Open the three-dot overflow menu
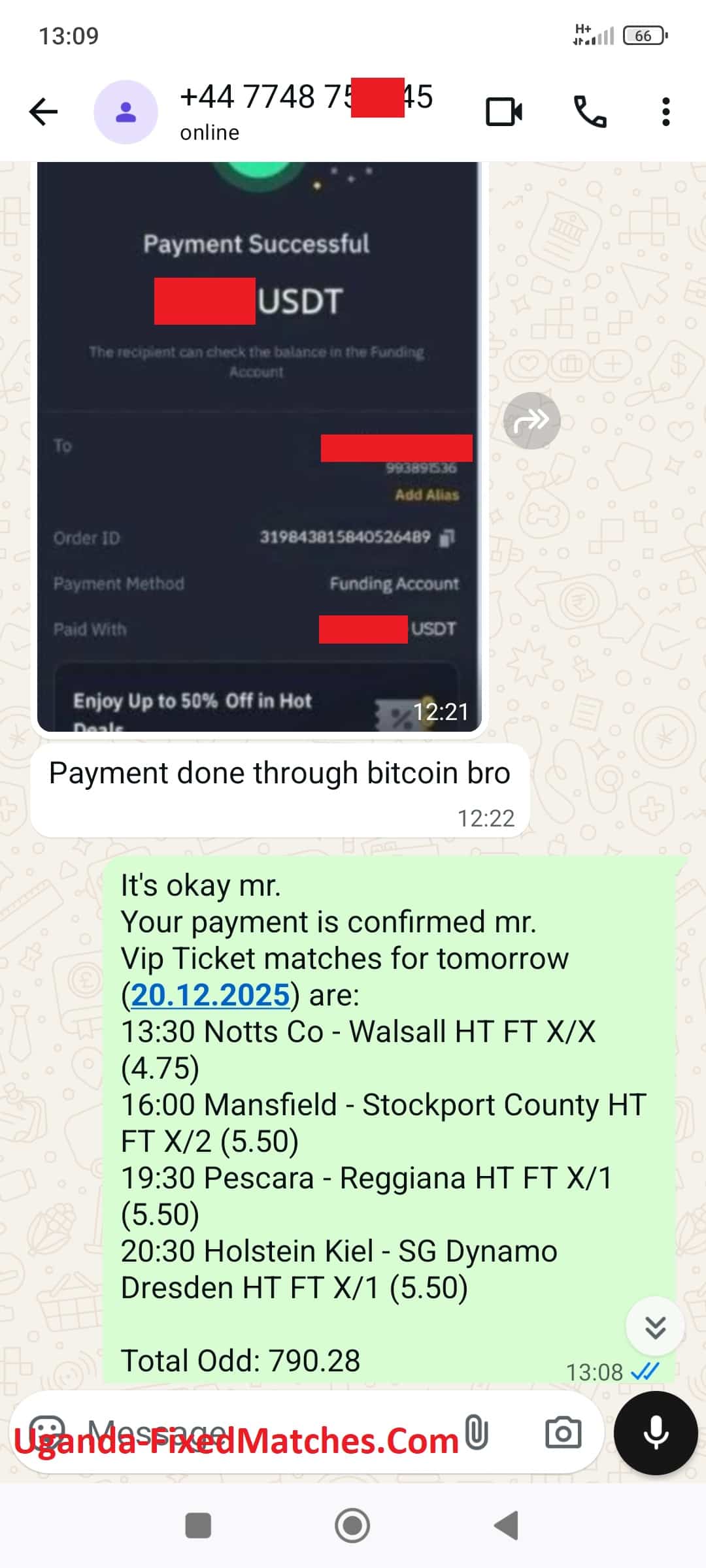 [x=665, y=112]
